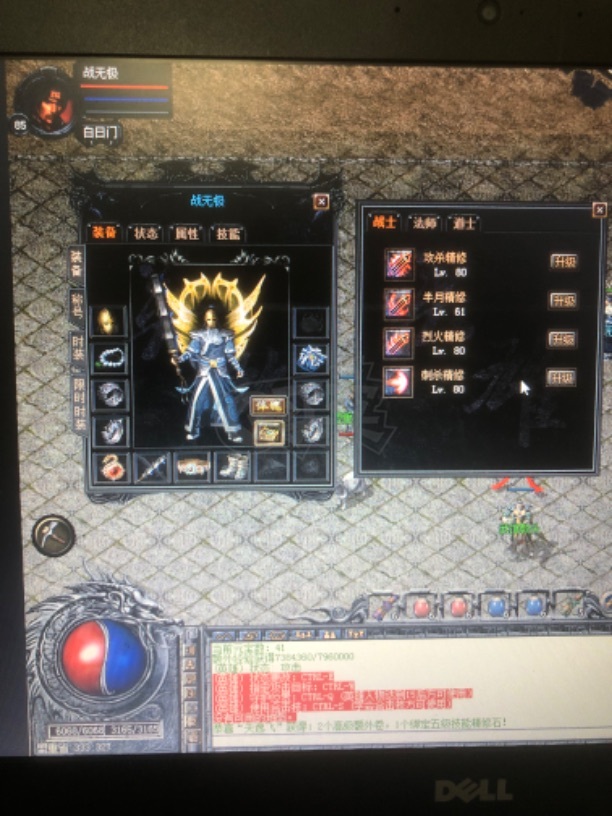The width and height of the screenshot is (612, 816).
Task: Select the helmet equipment slot
Action: (x=107, y=321)
